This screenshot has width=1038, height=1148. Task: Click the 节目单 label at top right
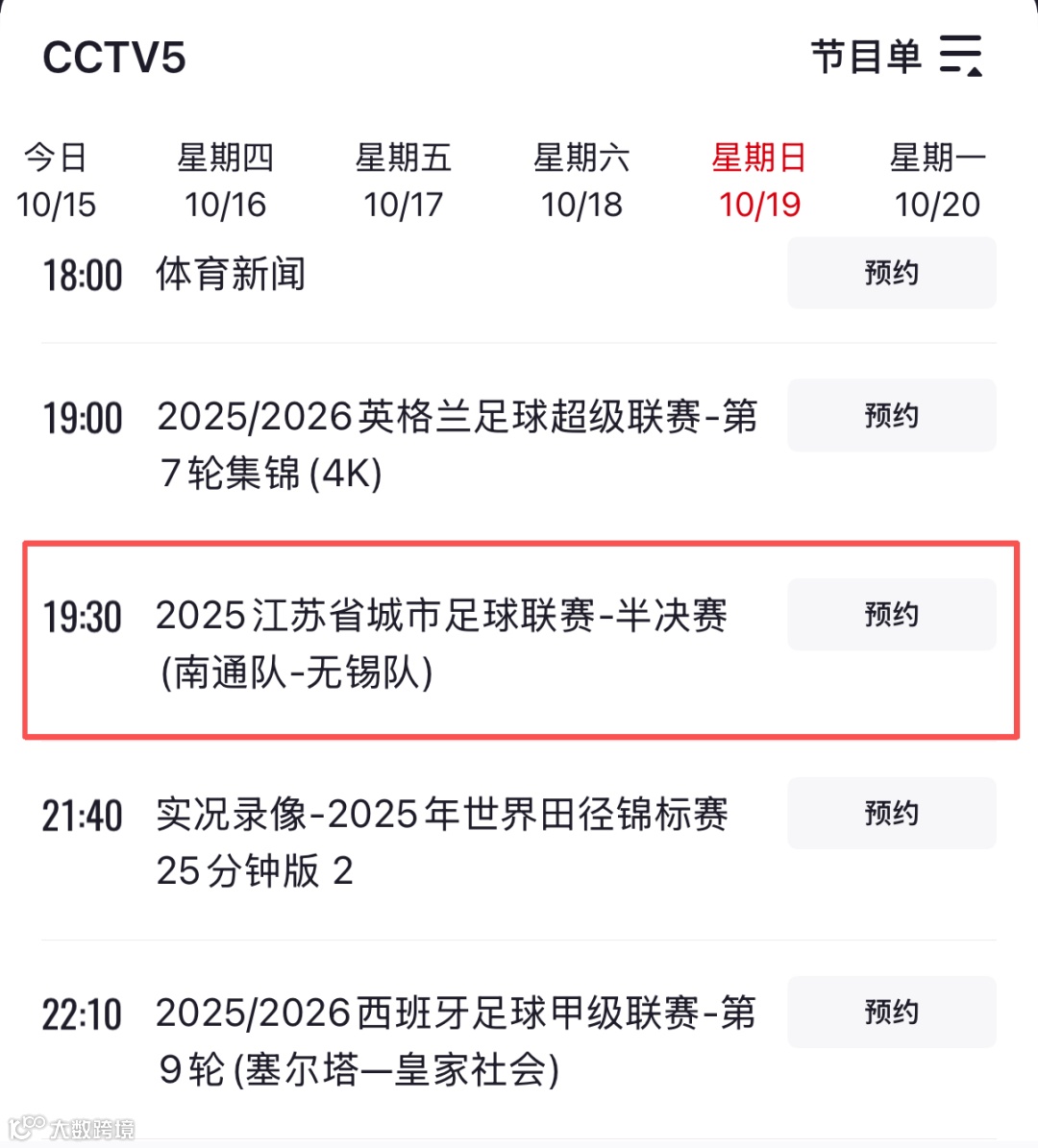[866, 58]
